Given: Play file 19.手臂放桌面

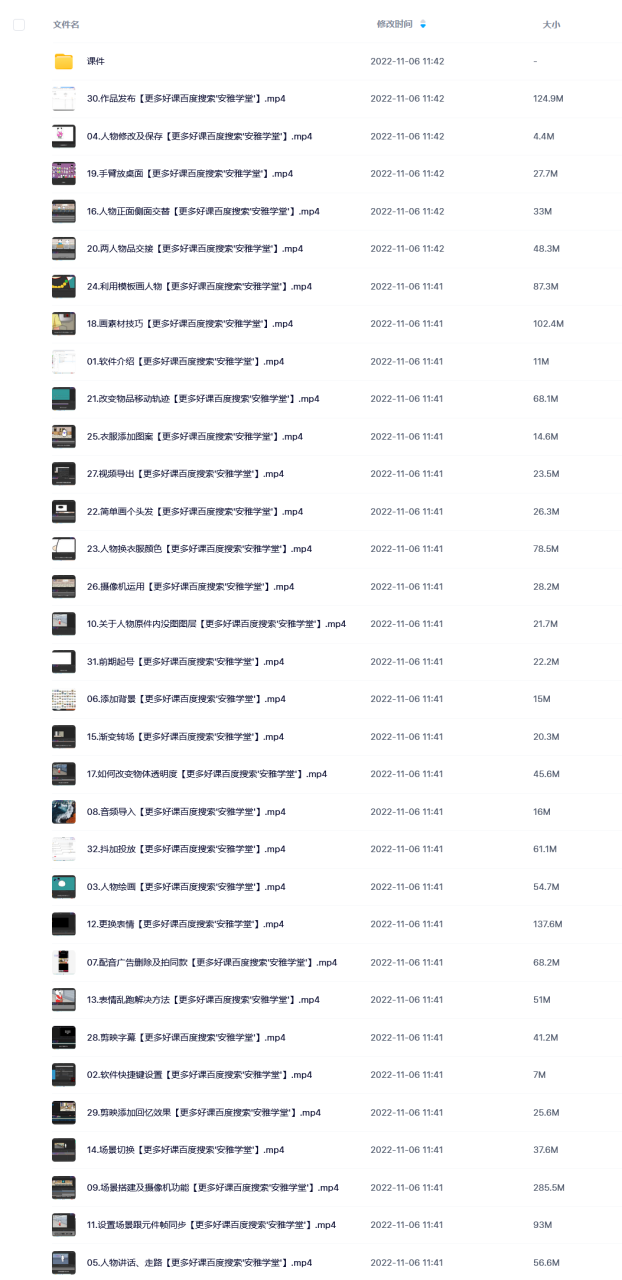Looking at the screenshot, I should (x=190, y=174).
